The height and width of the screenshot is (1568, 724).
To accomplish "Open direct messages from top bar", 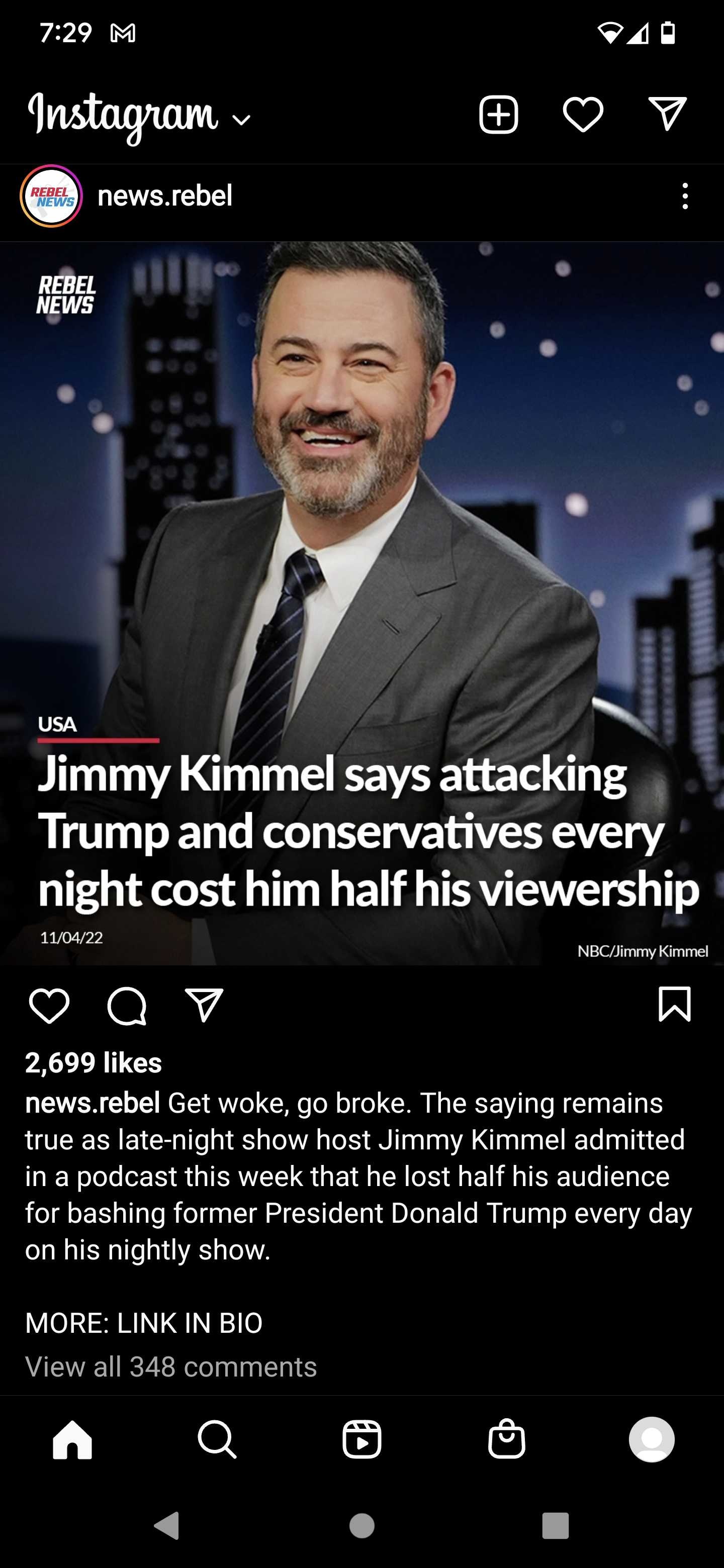I will point(667,114).
